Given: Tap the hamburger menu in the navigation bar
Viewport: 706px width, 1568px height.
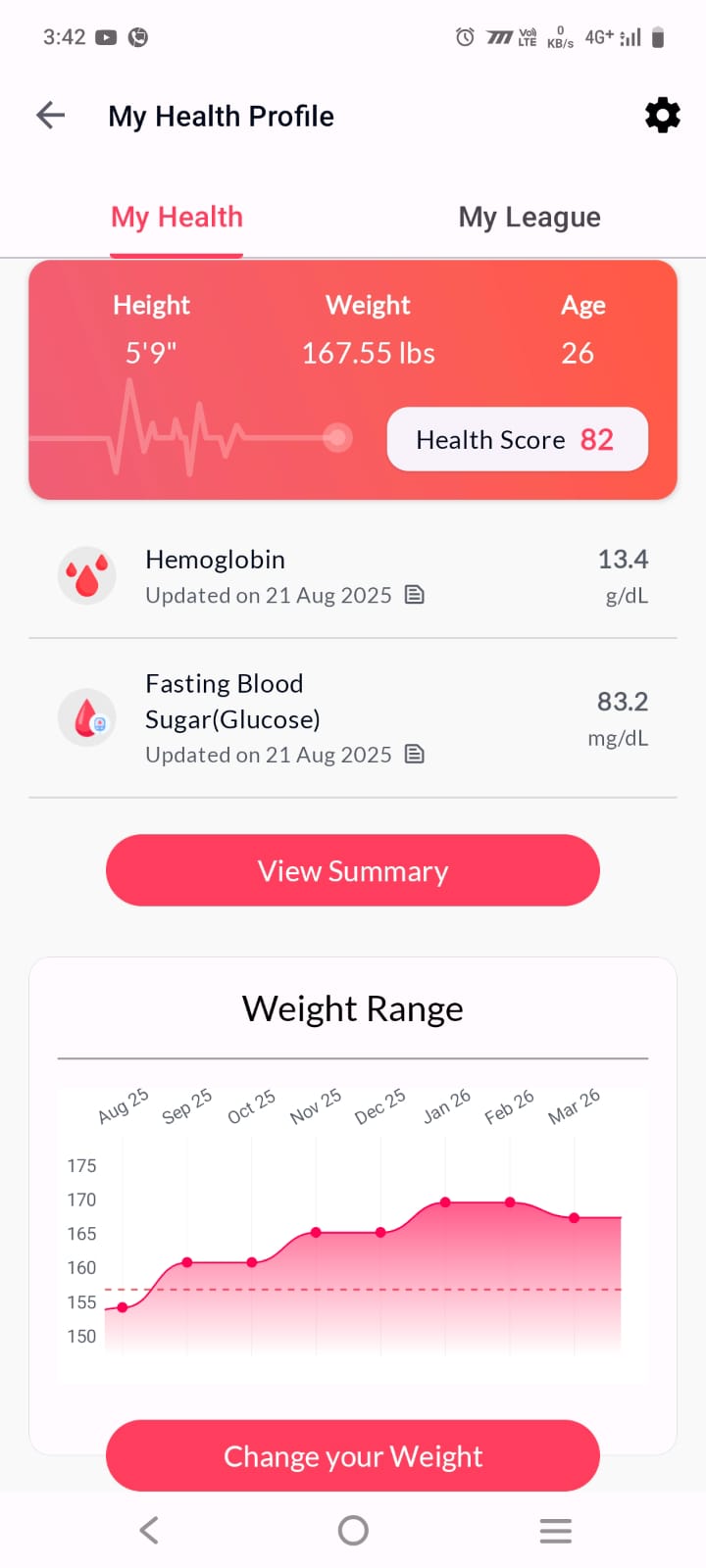Looking at the screenshot, I should tap(555, 1530).
